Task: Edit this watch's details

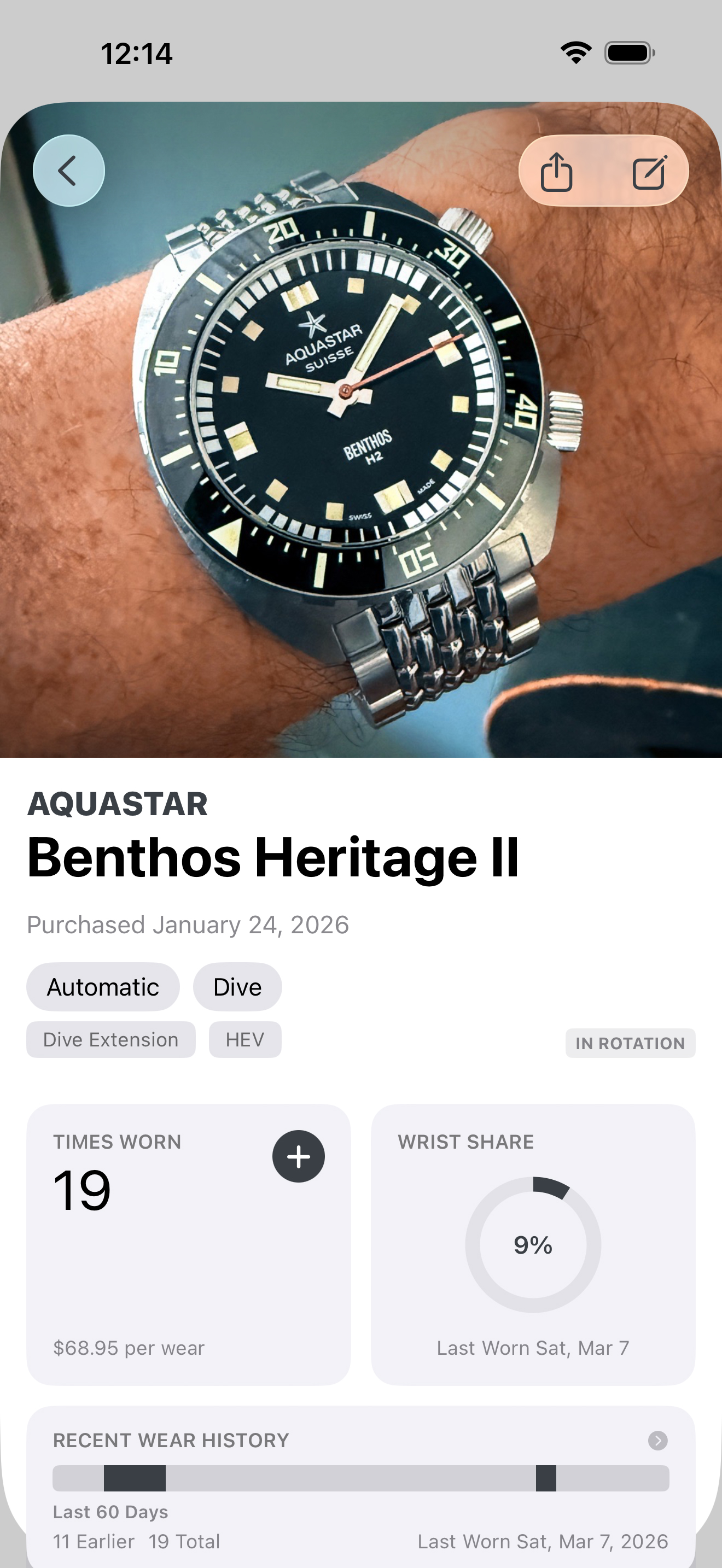Action: click(650, 172)
